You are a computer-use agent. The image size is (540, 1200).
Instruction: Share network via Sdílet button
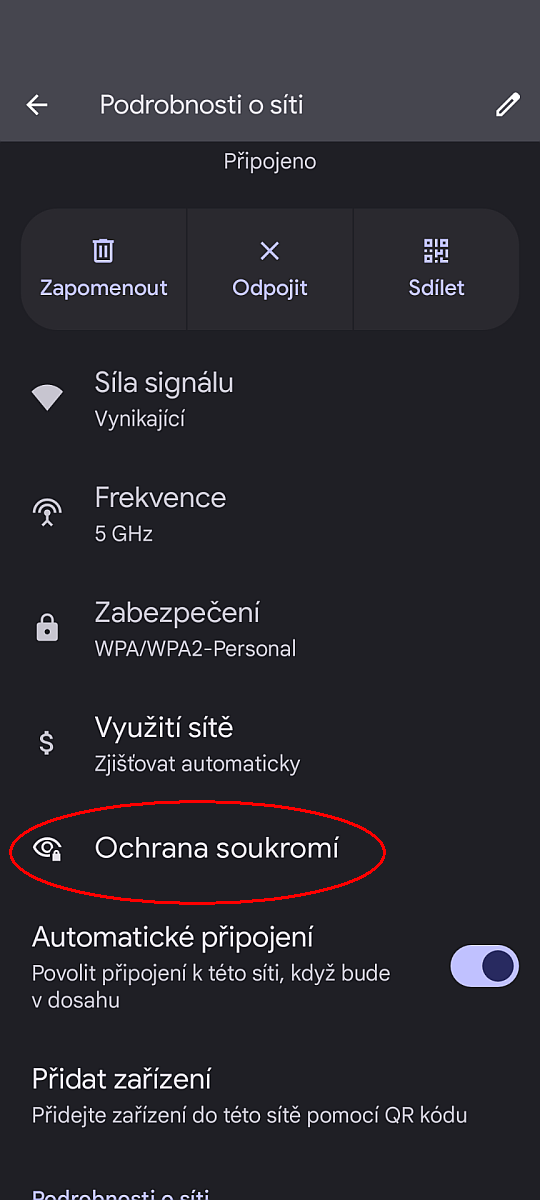pos(437,269)
